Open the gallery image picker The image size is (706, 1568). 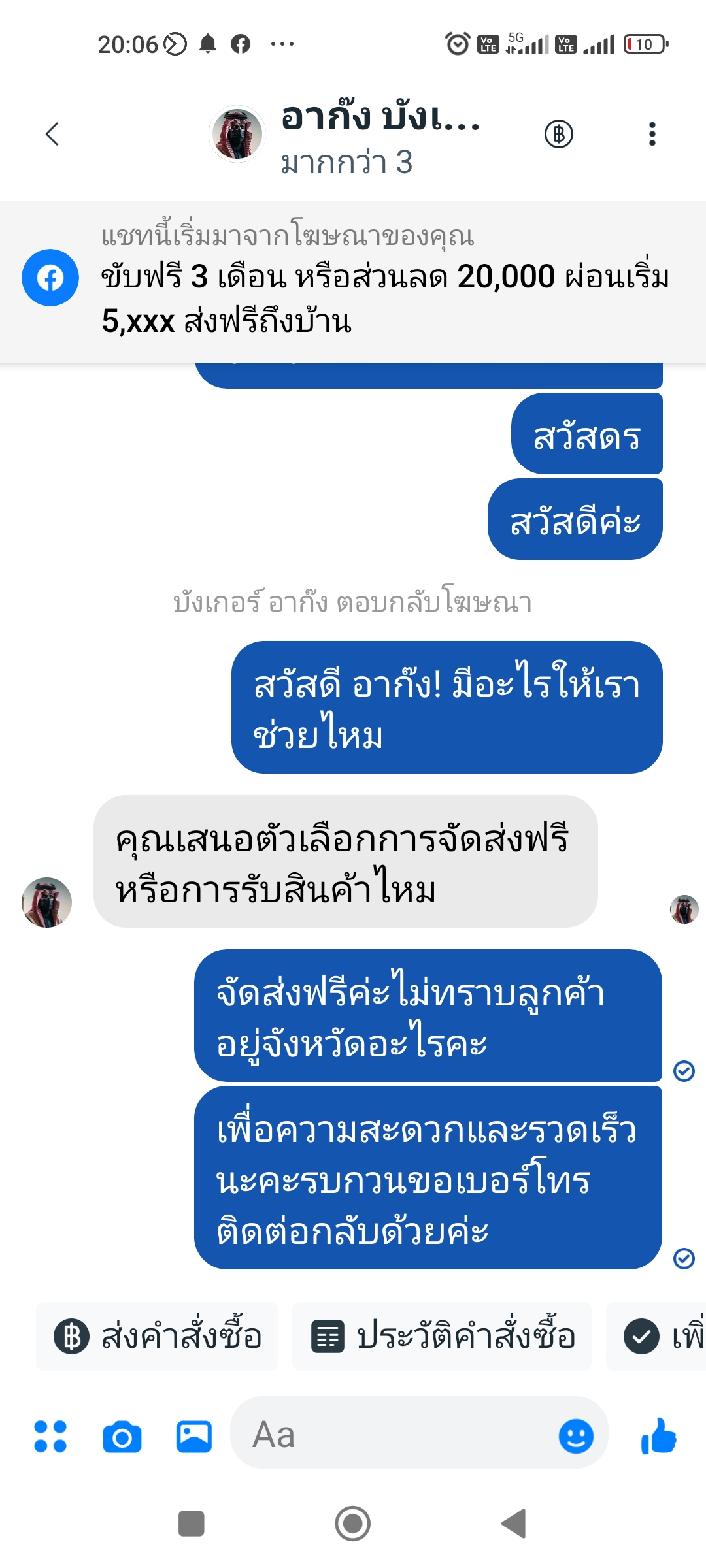pyautogui.click(x=194, y=1436)
